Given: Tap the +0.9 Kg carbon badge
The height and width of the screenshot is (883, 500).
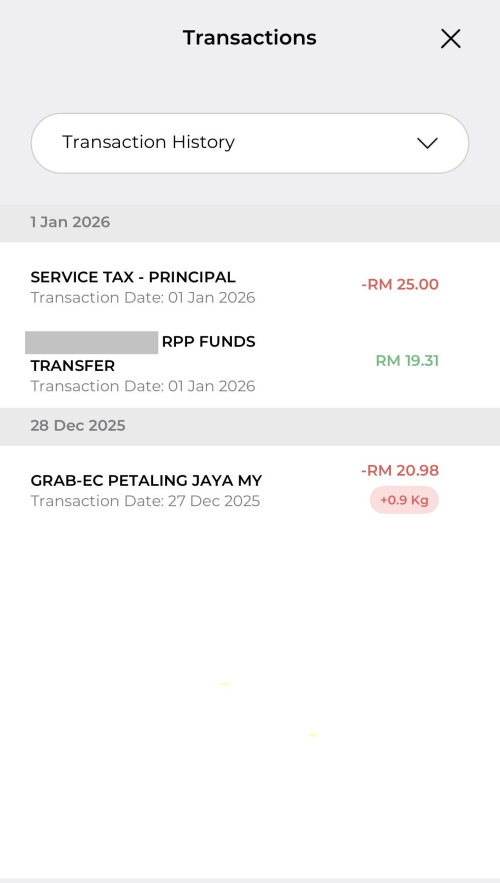Looking at the screenshot, I should click(x=404, y=500).
